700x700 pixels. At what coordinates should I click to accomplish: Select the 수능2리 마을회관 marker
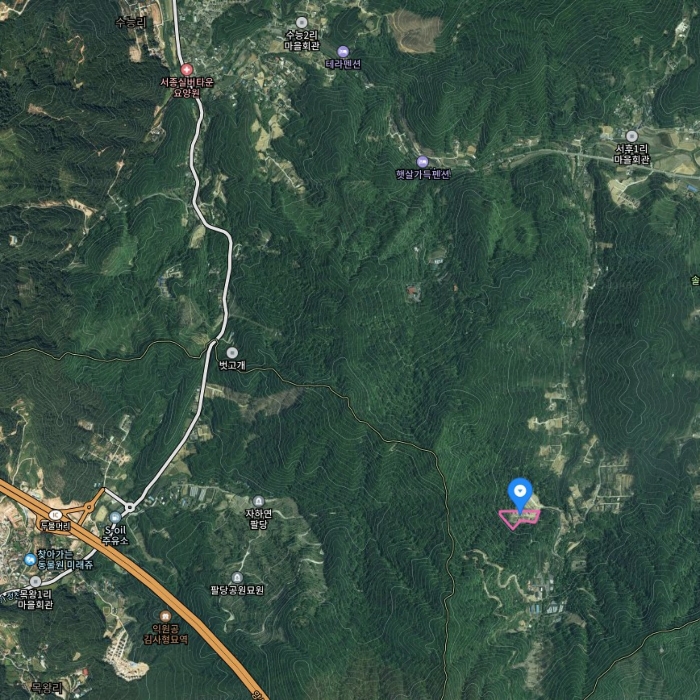coord(301,22)
